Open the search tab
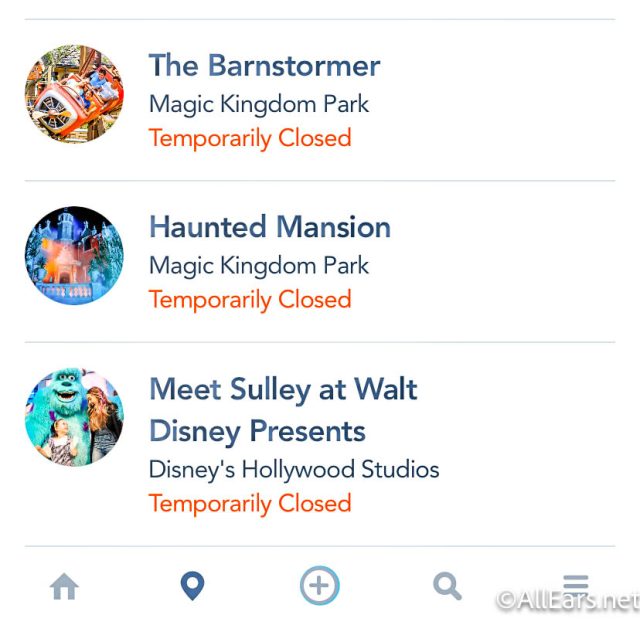The width and height of the screenshot is (640, 625). (447, 586)
